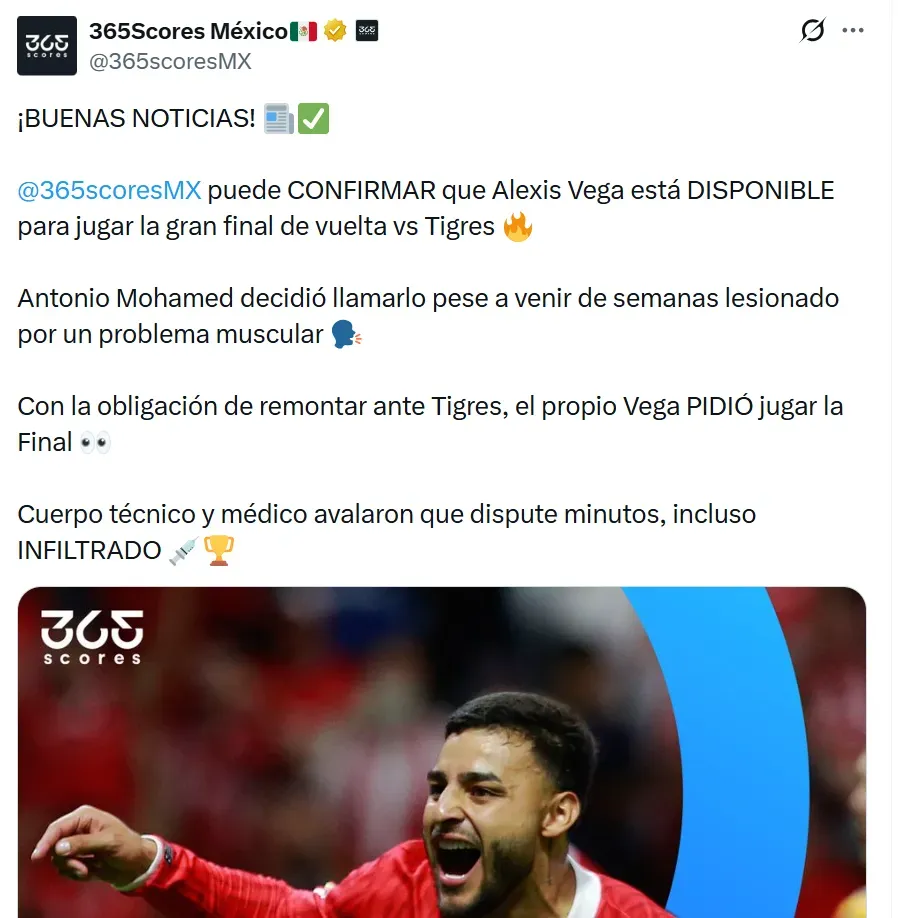Open 365Scores México profile avatar

(x=47, y=46)
